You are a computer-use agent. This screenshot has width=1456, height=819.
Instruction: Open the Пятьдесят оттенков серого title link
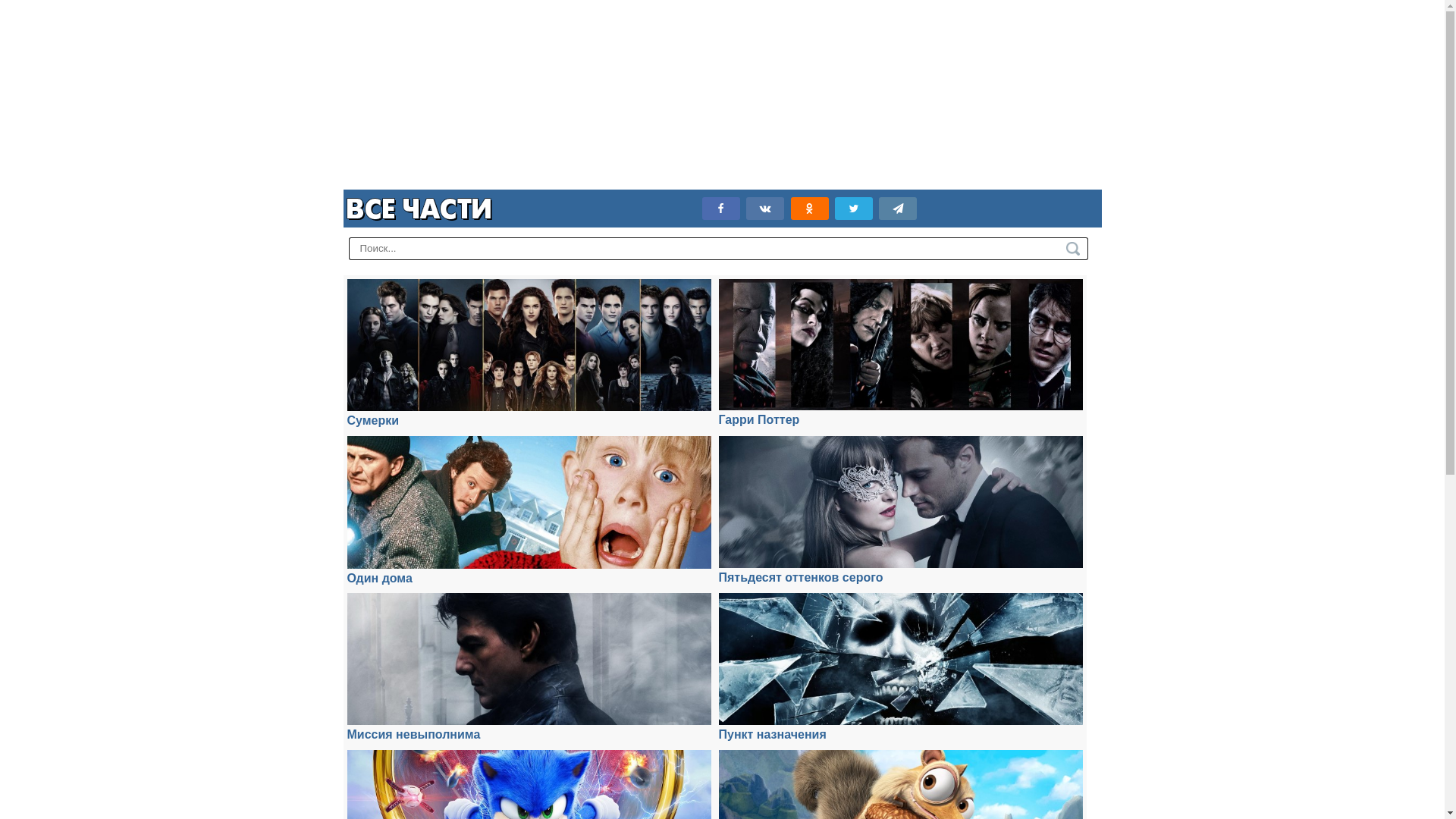(x=800, y=578)
